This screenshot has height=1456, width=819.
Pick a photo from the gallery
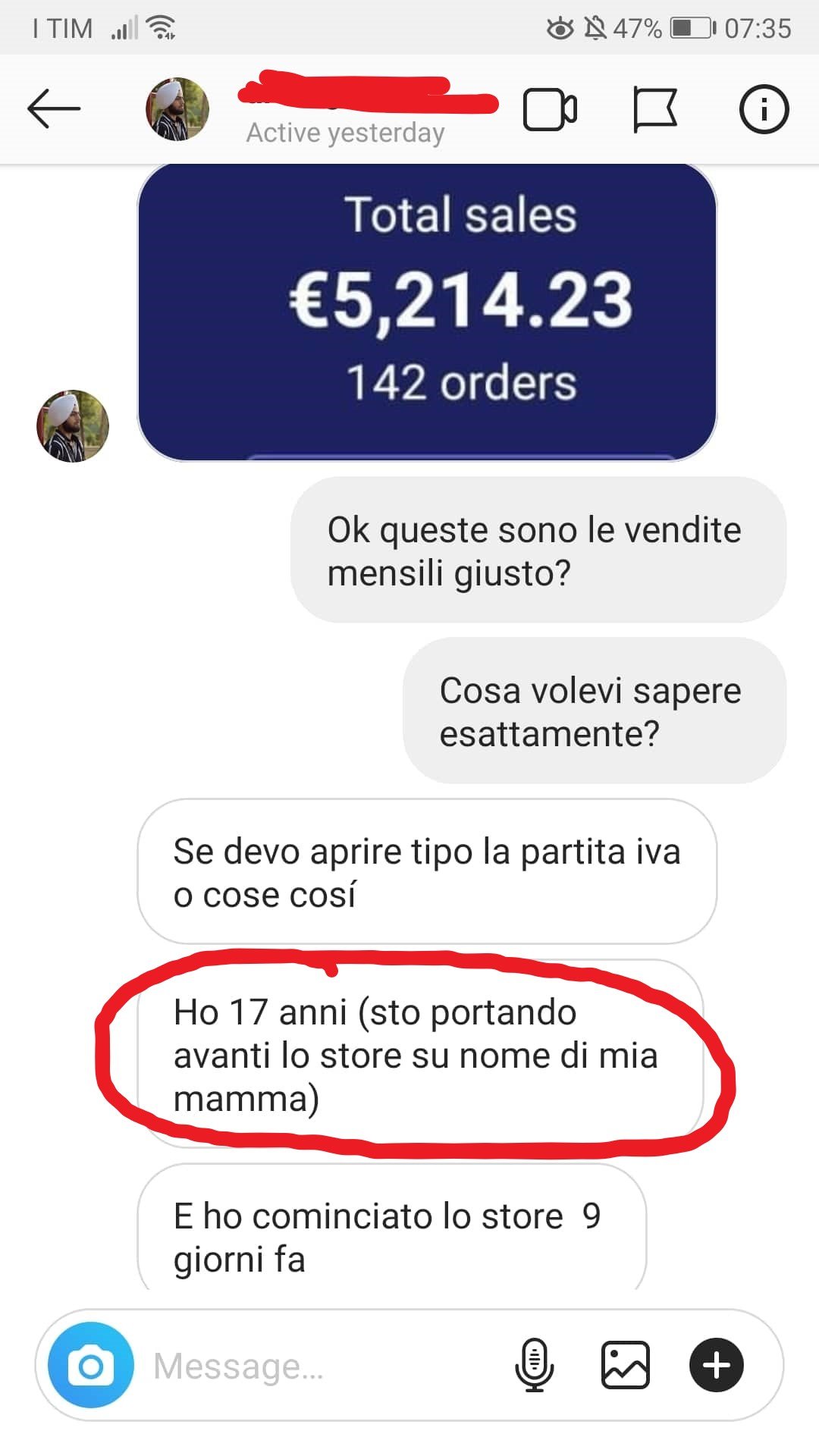(626, 1365)
